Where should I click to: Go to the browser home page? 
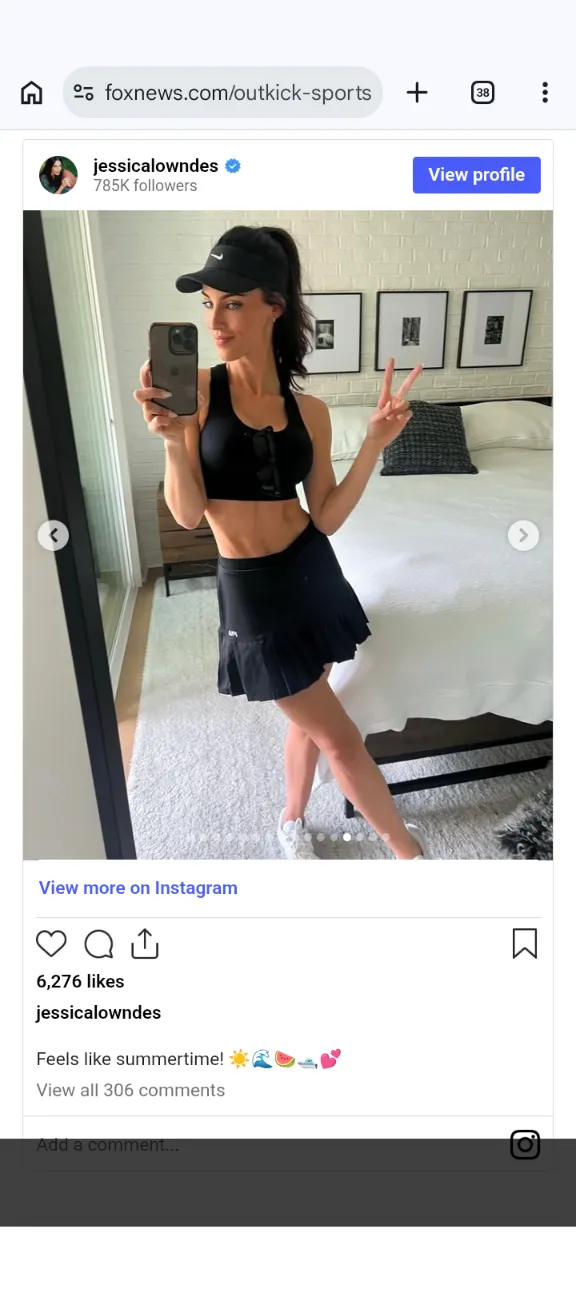tap(32, 93)
